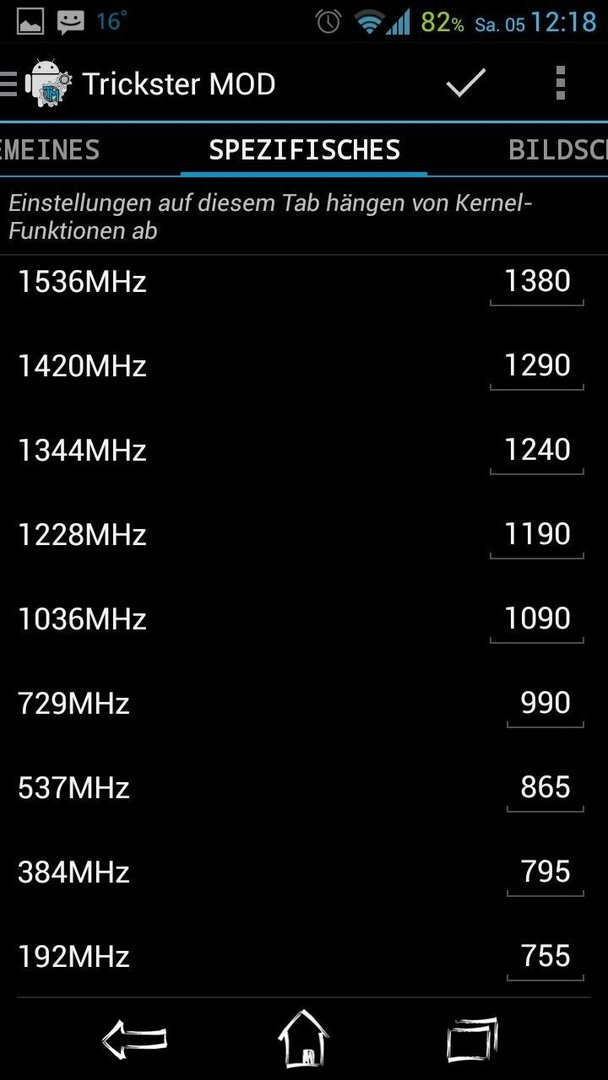Apply changes with the checkmark icon

tap(465, 84)
